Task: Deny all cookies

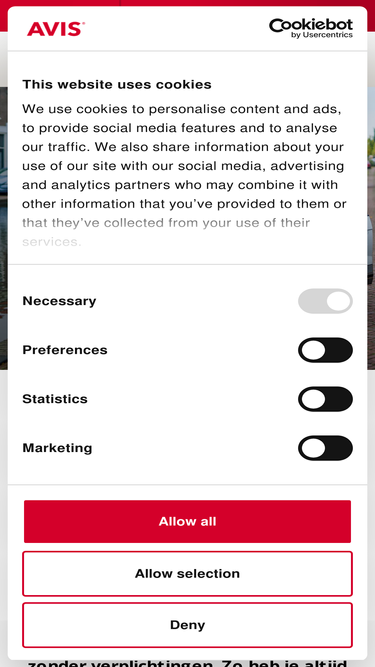Action: click(x=187, y=625)
